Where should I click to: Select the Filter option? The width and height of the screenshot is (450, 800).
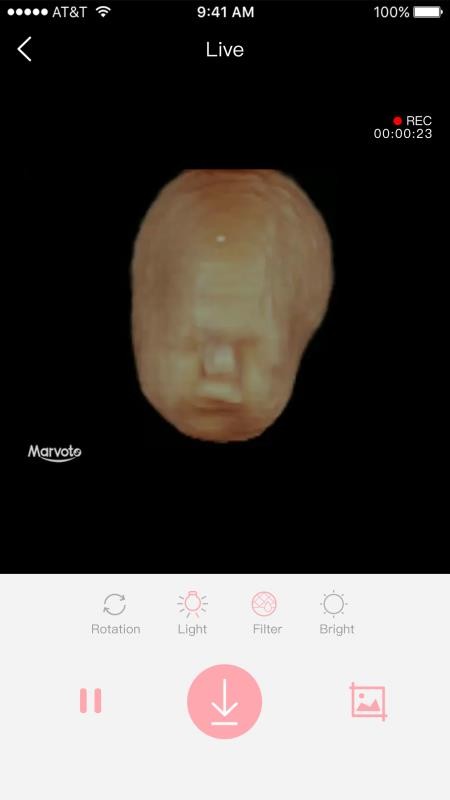[267, 614]
